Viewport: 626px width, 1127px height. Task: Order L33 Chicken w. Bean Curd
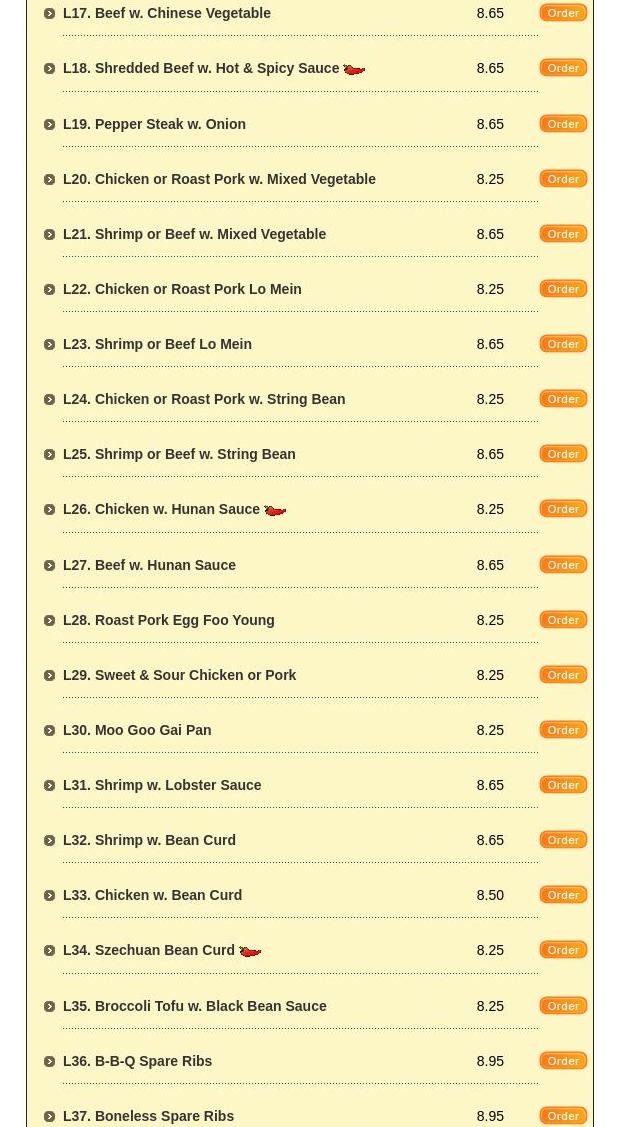(563, 895)
